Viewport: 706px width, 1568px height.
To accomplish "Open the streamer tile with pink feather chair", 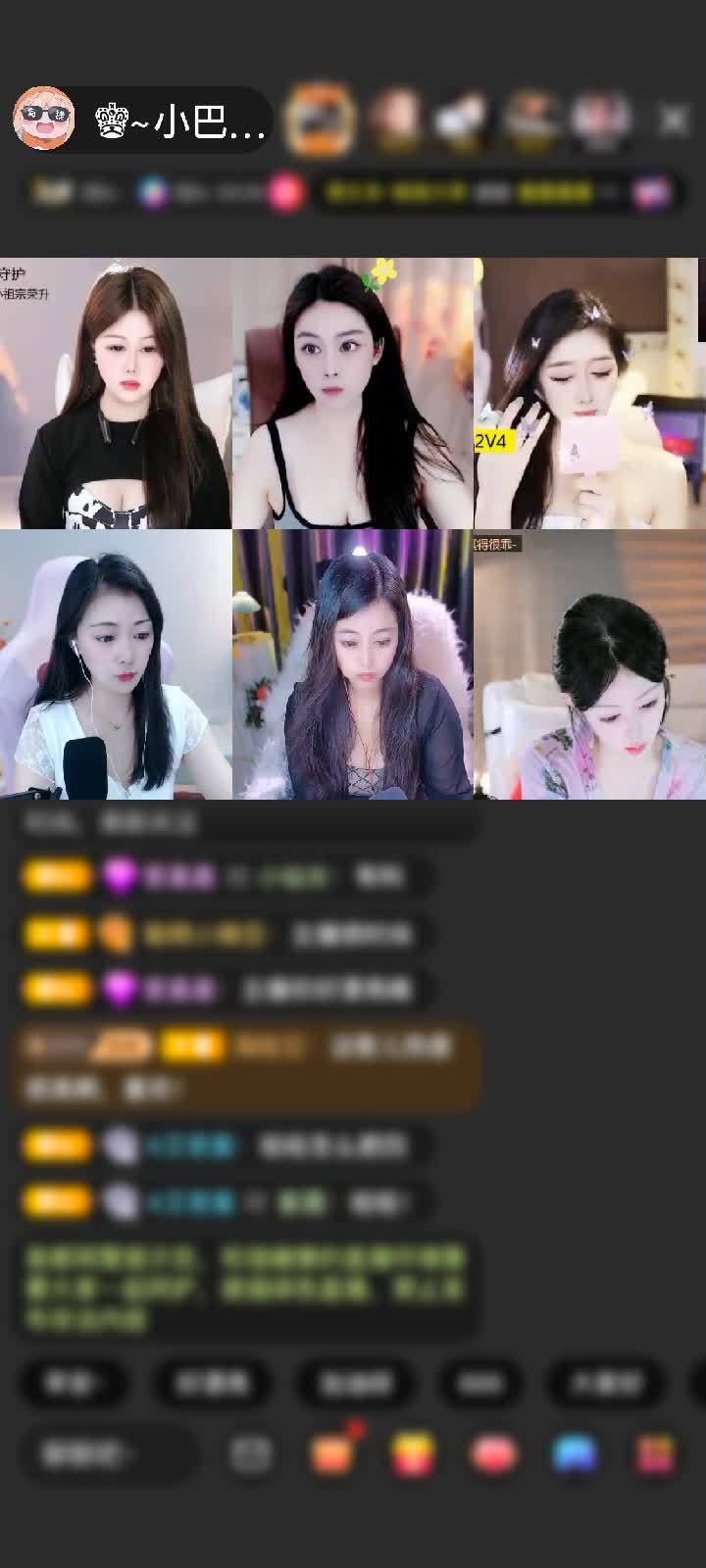I will [353, 664].
